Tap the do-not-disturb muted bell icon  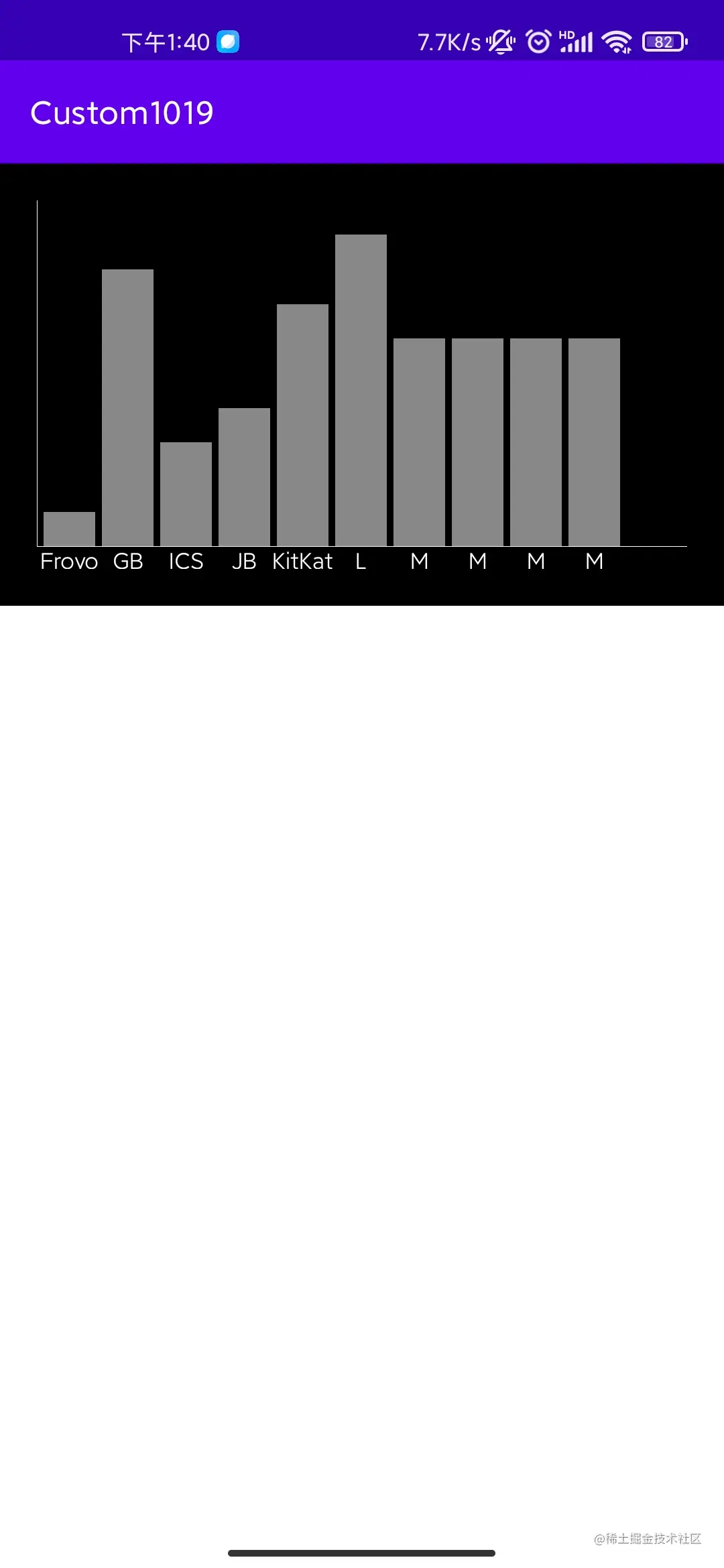501,42
